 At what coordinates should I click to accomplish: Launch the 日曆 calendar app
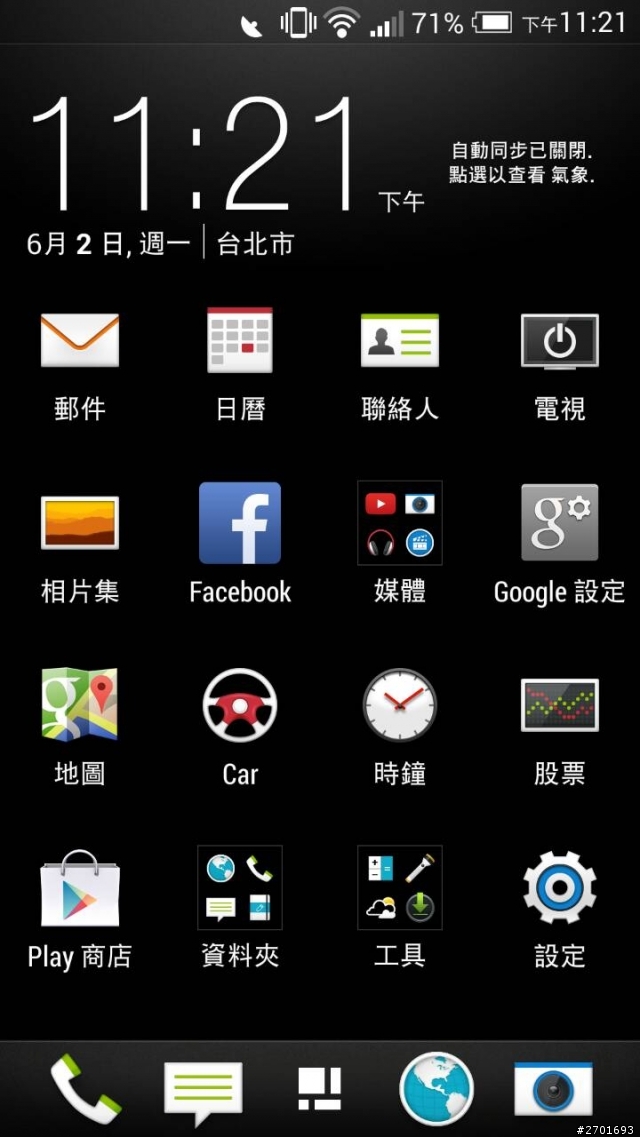240,341
